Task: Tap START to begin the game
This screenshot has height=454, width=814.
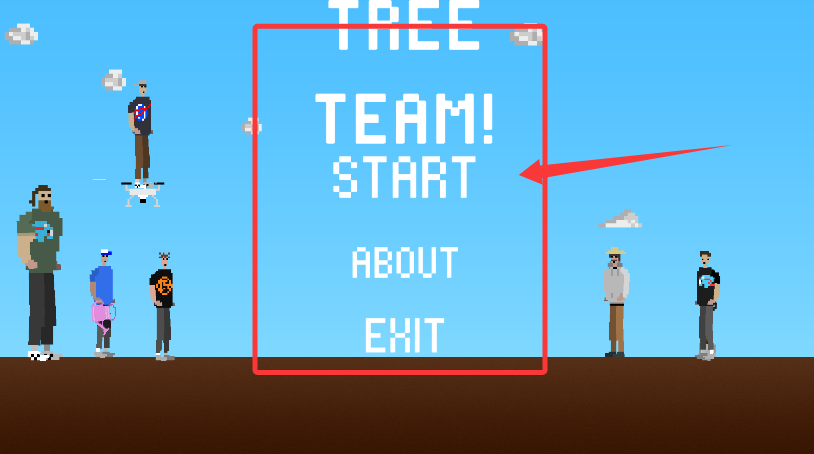Action: point(403,177)
